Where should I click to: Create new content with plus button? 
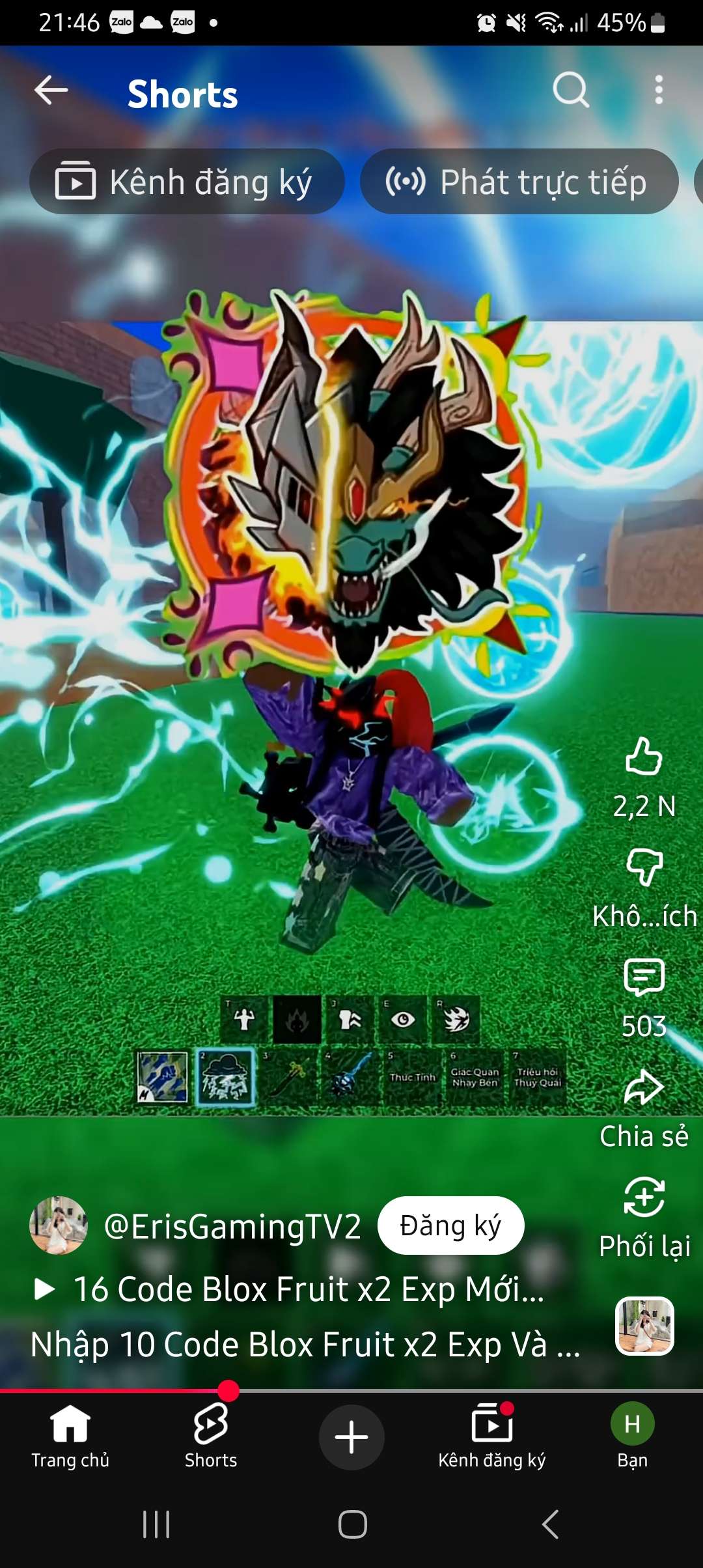(x=351, y=1436)
